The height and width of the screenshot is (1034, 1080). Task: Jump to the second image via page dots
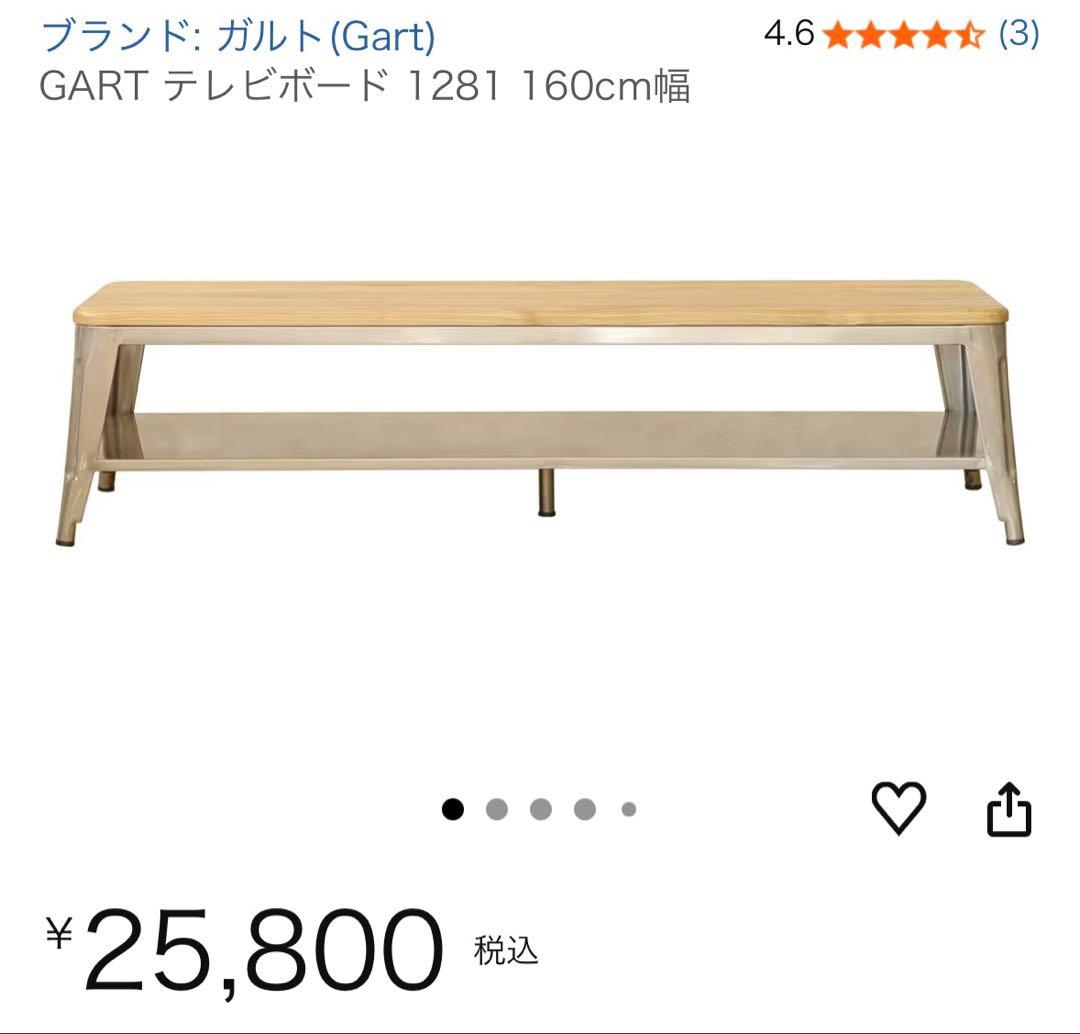pos(497,809)
